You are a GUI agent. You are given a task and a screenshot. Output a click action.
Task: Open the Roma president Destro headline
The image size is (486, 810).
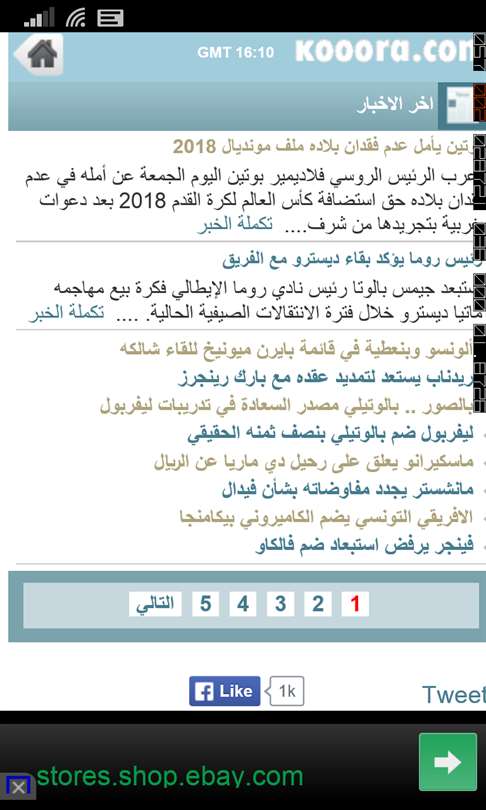coord(352,260)
